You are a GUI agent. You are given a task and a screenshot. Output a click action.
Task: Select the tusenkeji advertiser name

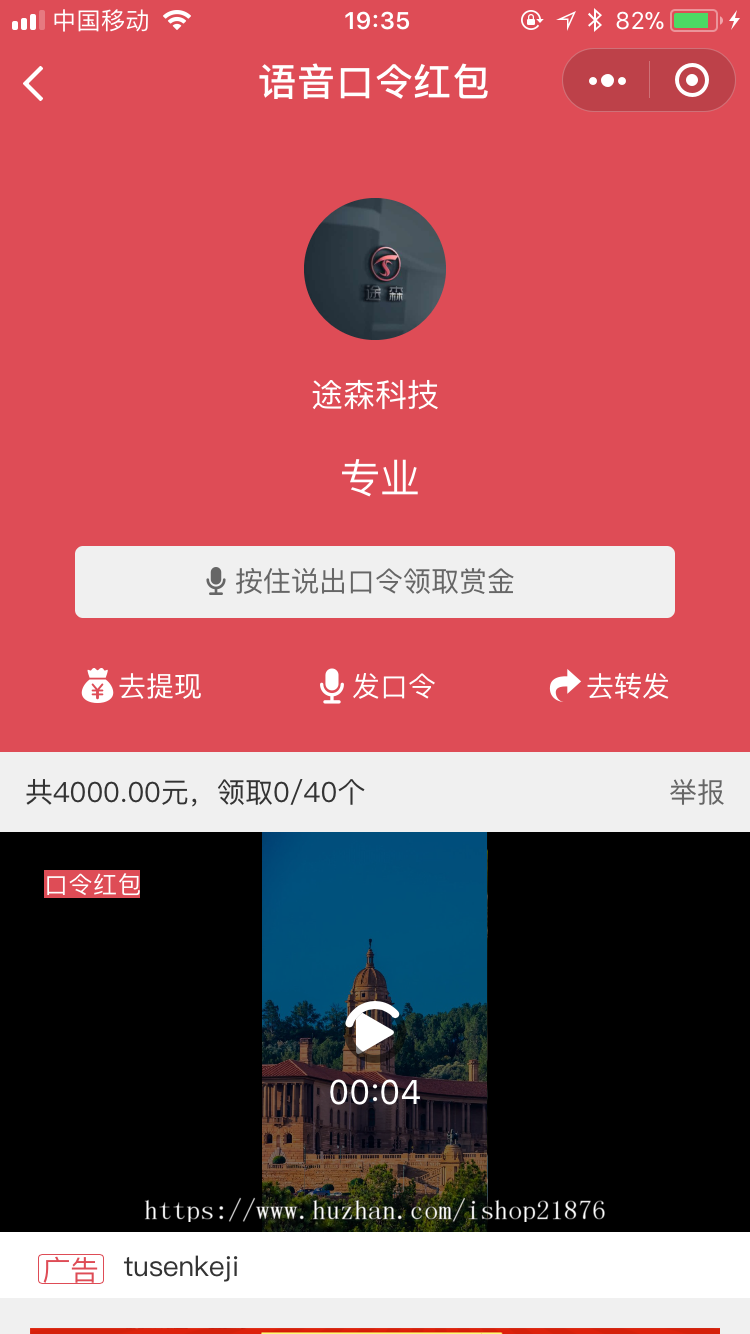[x=181, y=1266]
